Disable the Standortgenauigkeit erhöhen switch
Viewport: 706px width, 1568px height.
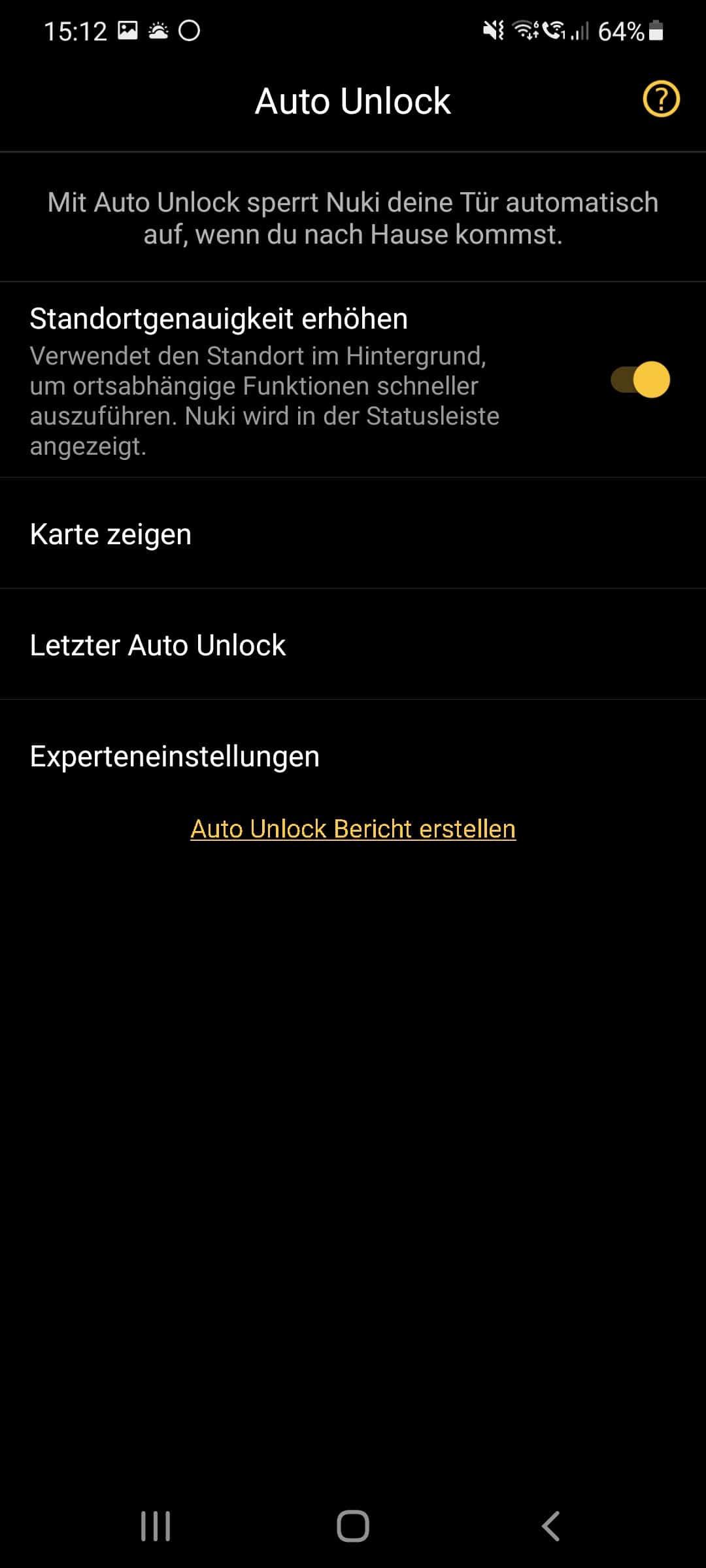tap(640, 380)
